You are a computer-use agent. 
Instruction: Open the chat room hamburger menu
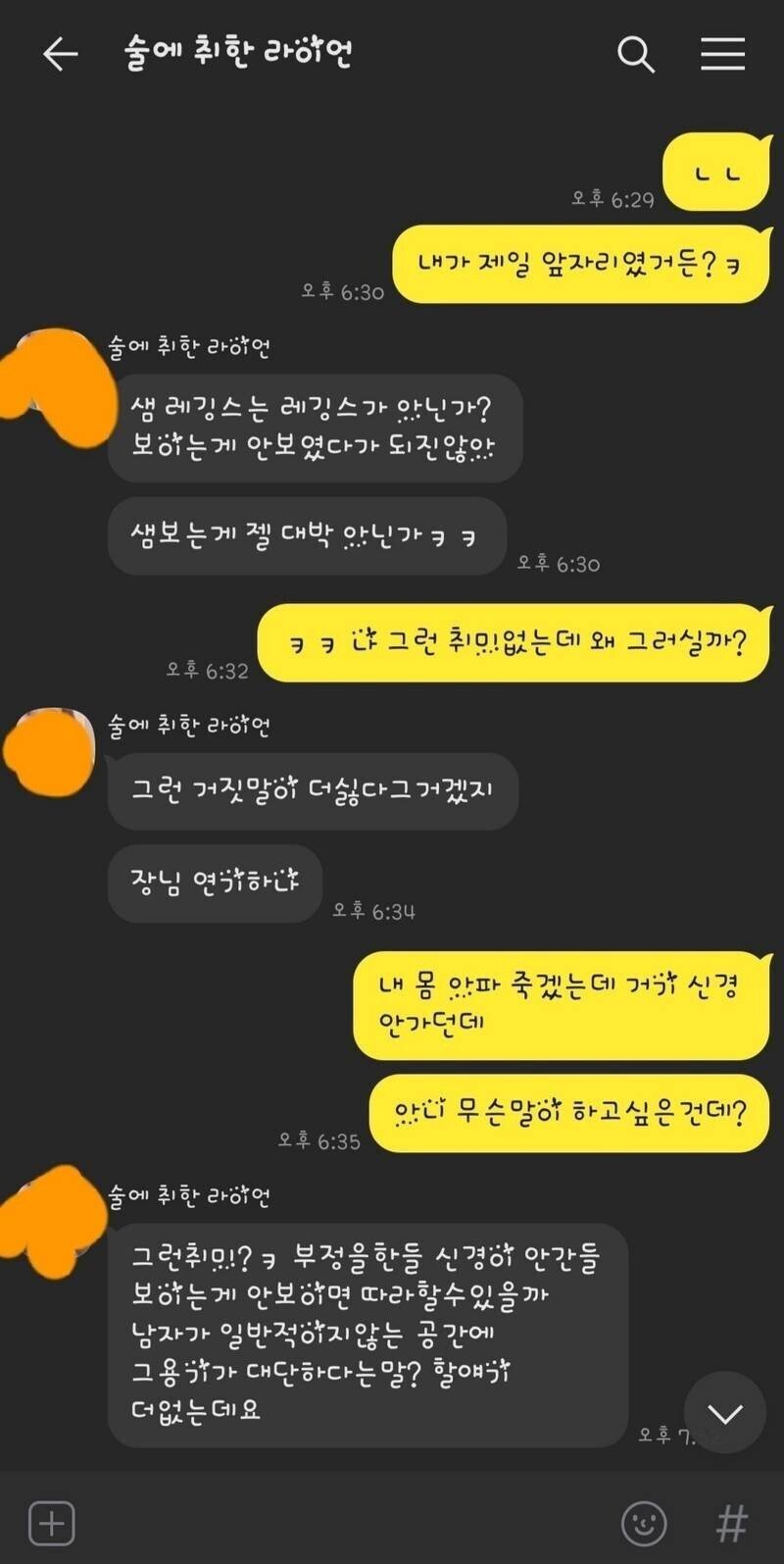[x=722, y=54]
